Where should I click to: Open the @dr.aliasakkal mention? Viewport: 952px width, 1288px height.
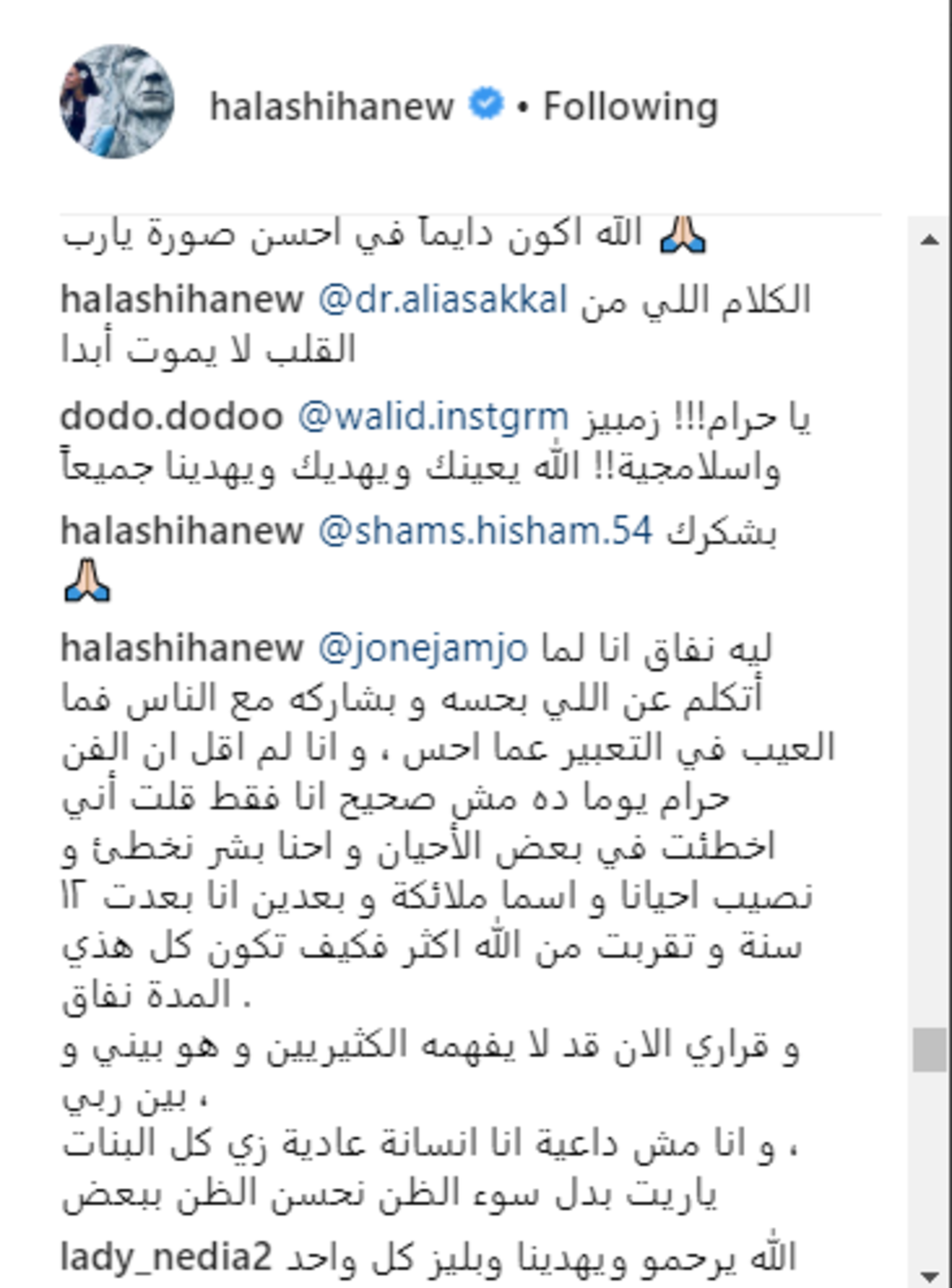(x=443, y=300)
